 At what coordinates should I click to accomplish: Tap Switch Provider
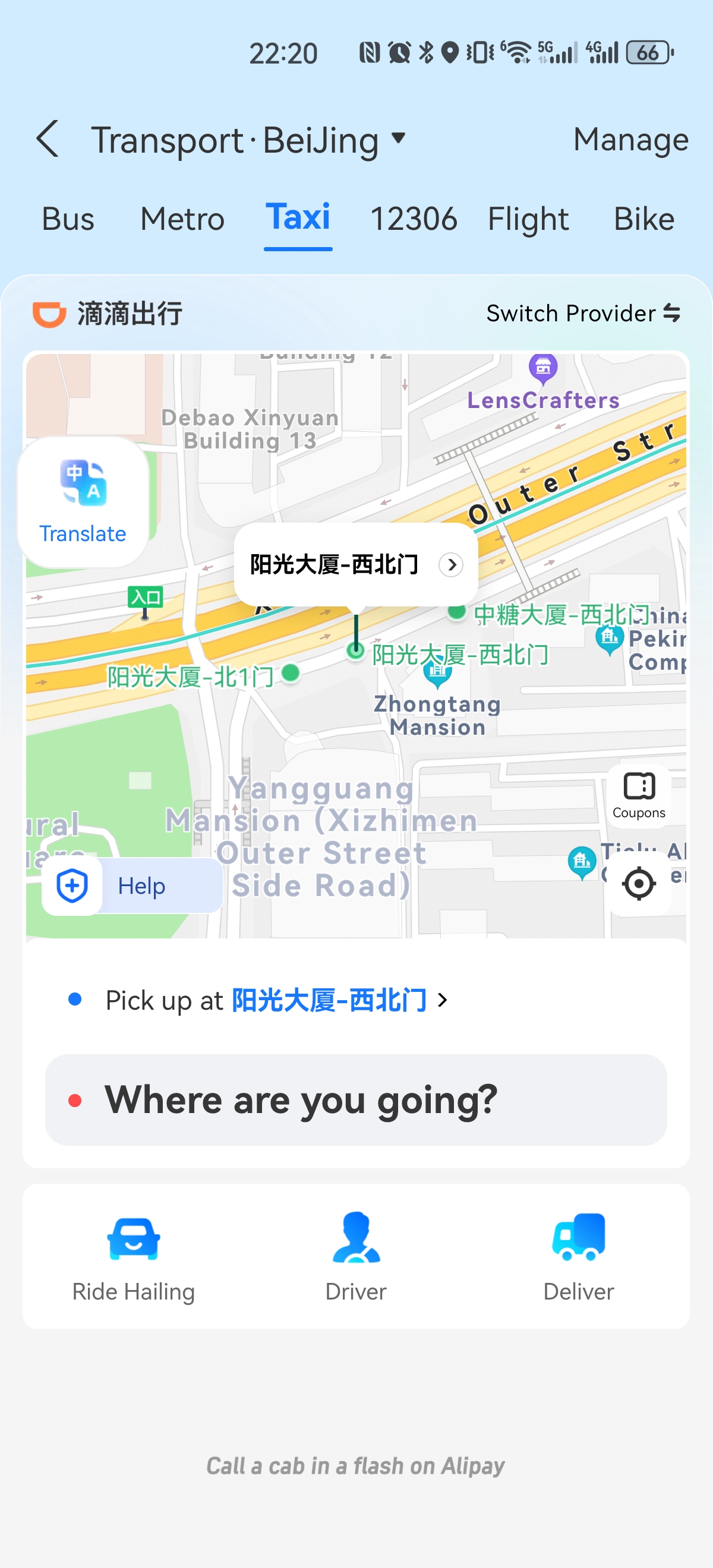click(x=583, y=313)
